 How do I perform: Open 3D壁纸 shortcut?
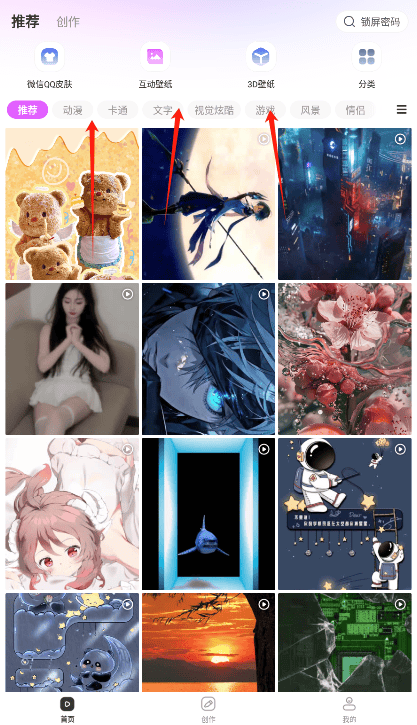point(261,65)
